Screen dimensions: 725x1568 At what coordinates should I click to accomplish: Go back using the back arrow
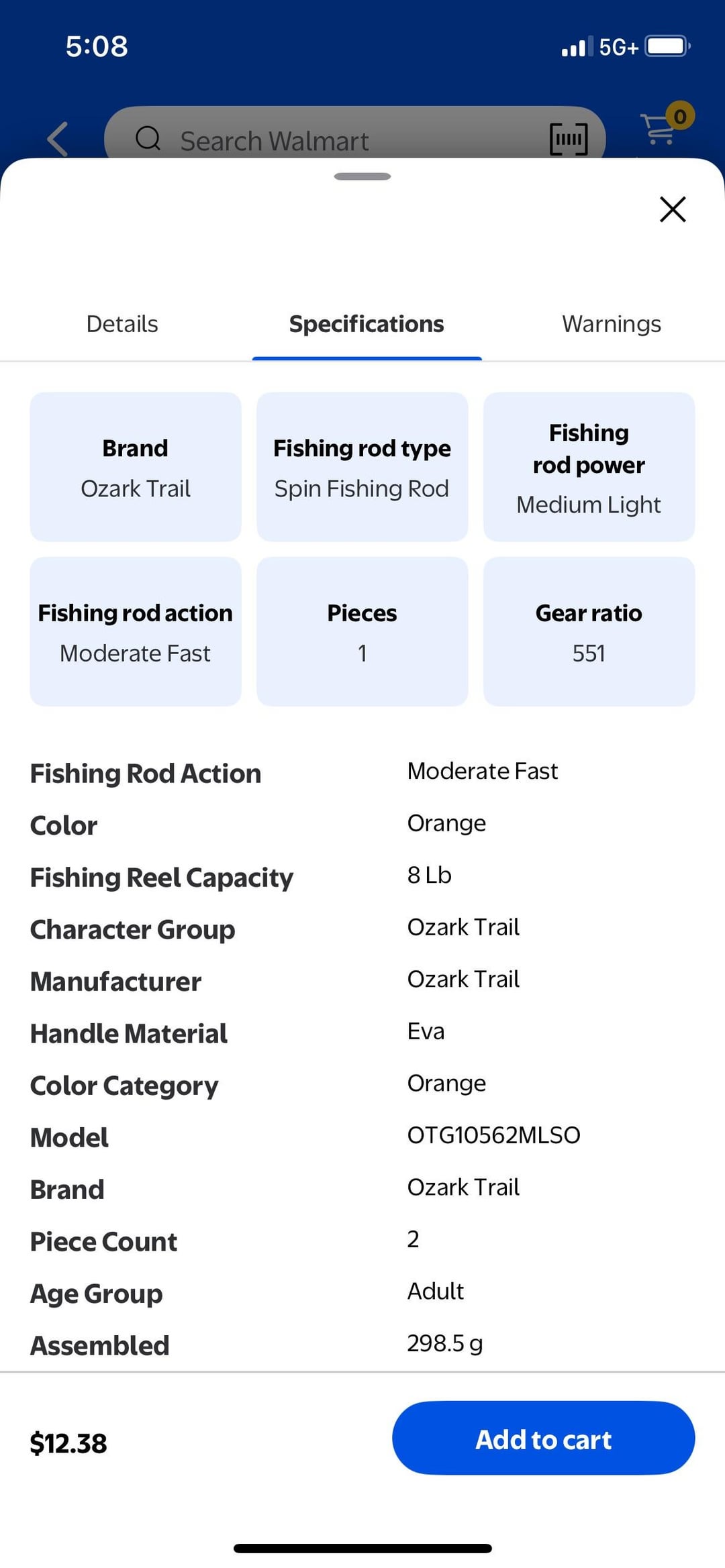coord(58,139)
